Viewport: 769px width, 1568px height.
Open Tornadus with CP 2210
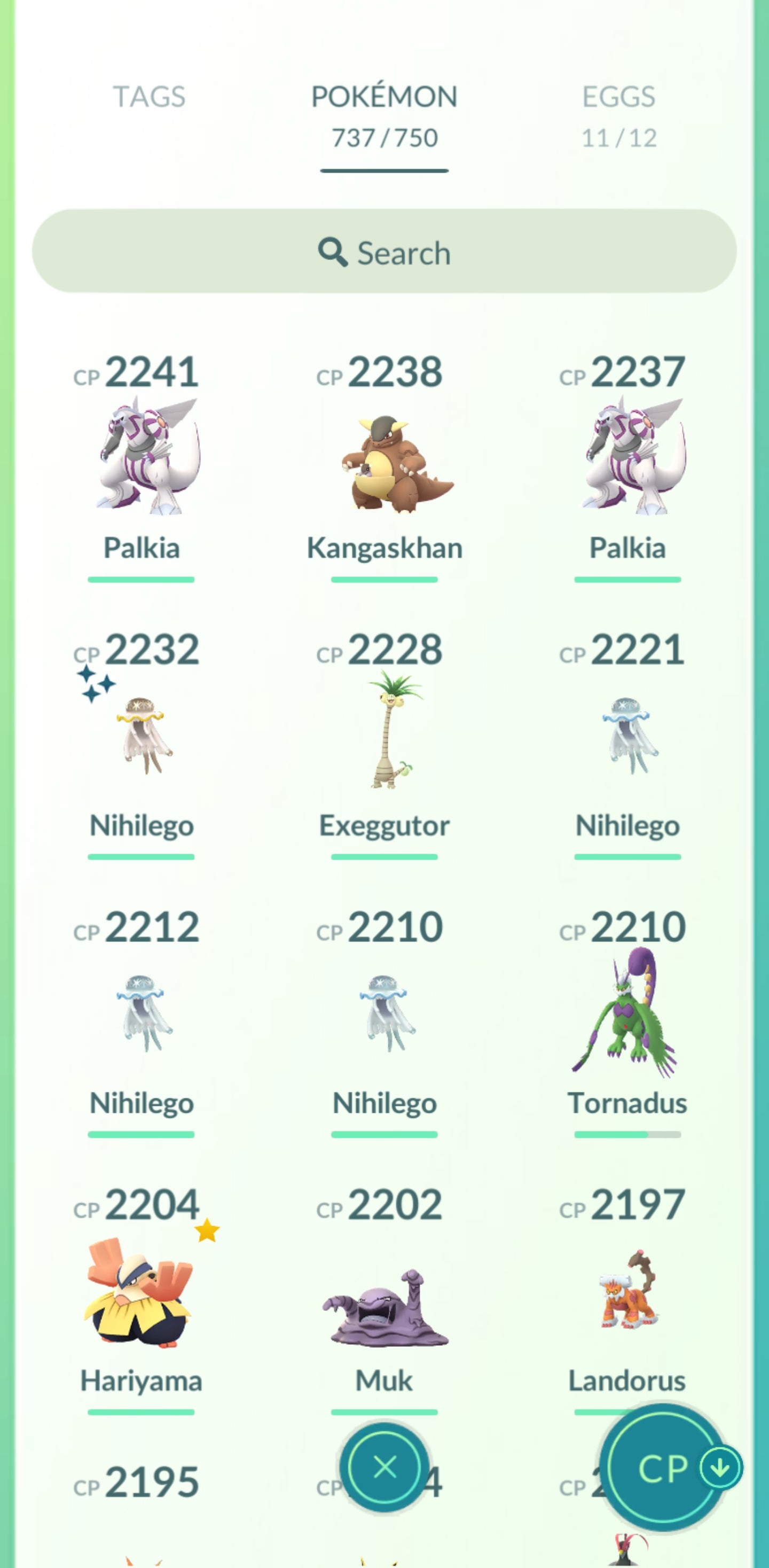pos(627,1013)
